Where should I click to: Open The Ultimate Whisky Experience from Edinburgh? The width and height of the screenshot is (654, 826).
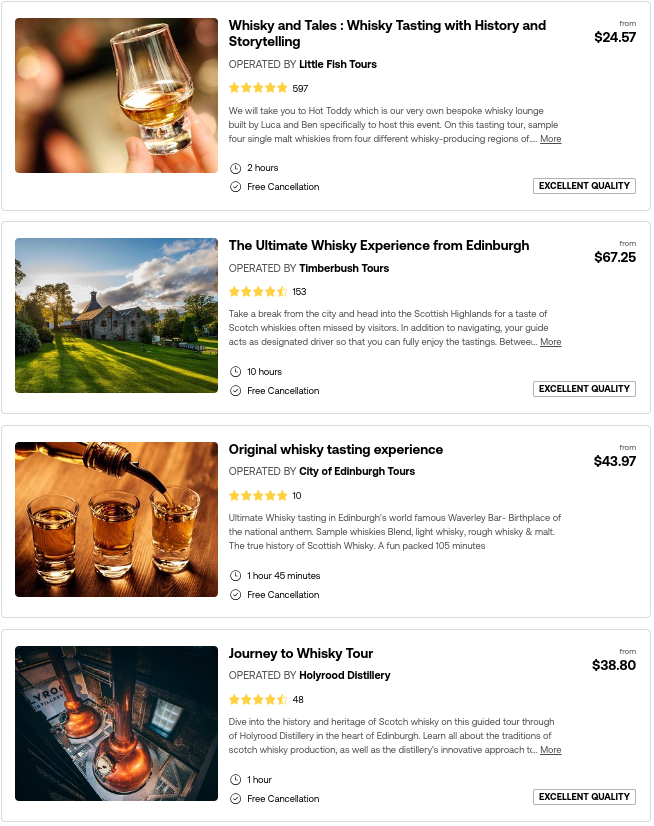pos(379,245)
